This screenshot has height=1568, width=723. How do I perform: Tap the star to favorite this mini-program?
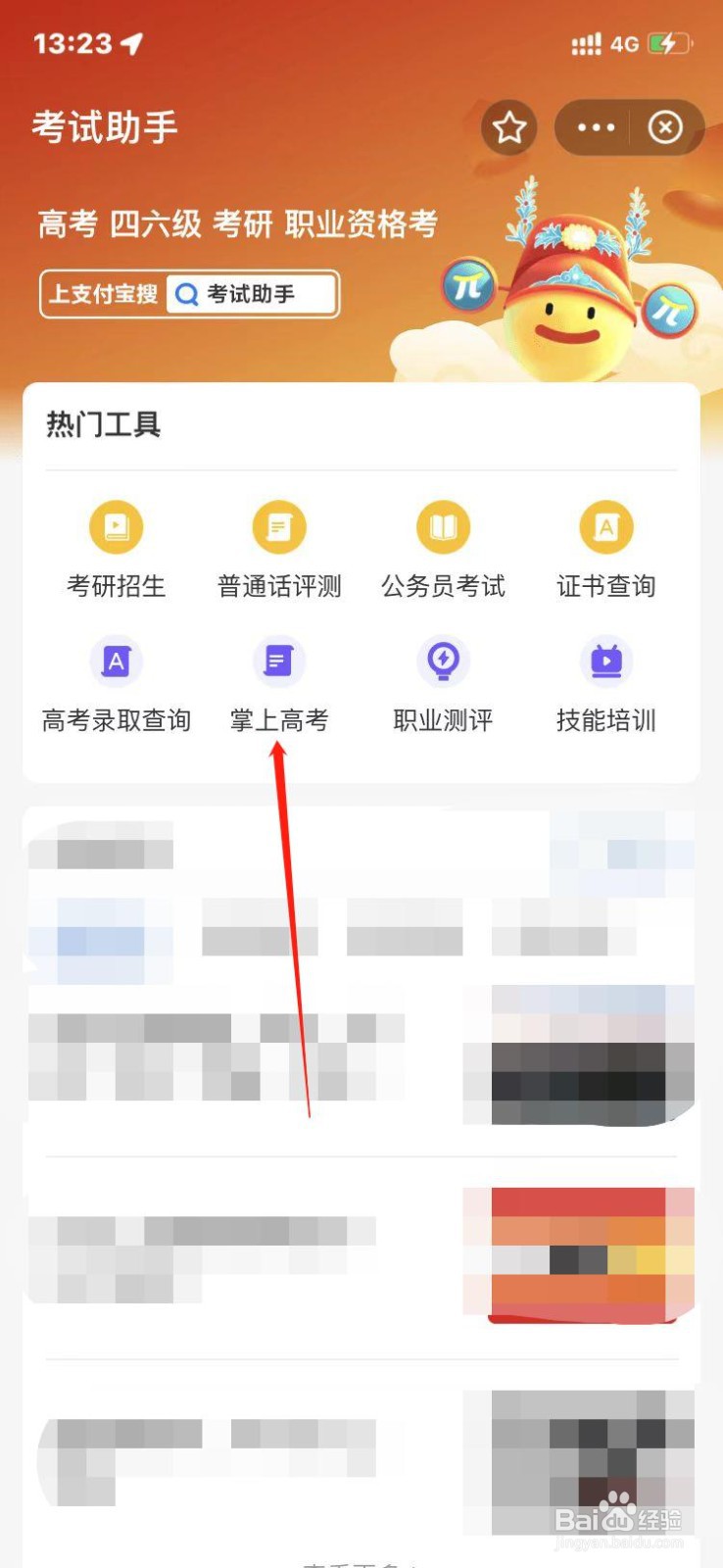508,127
